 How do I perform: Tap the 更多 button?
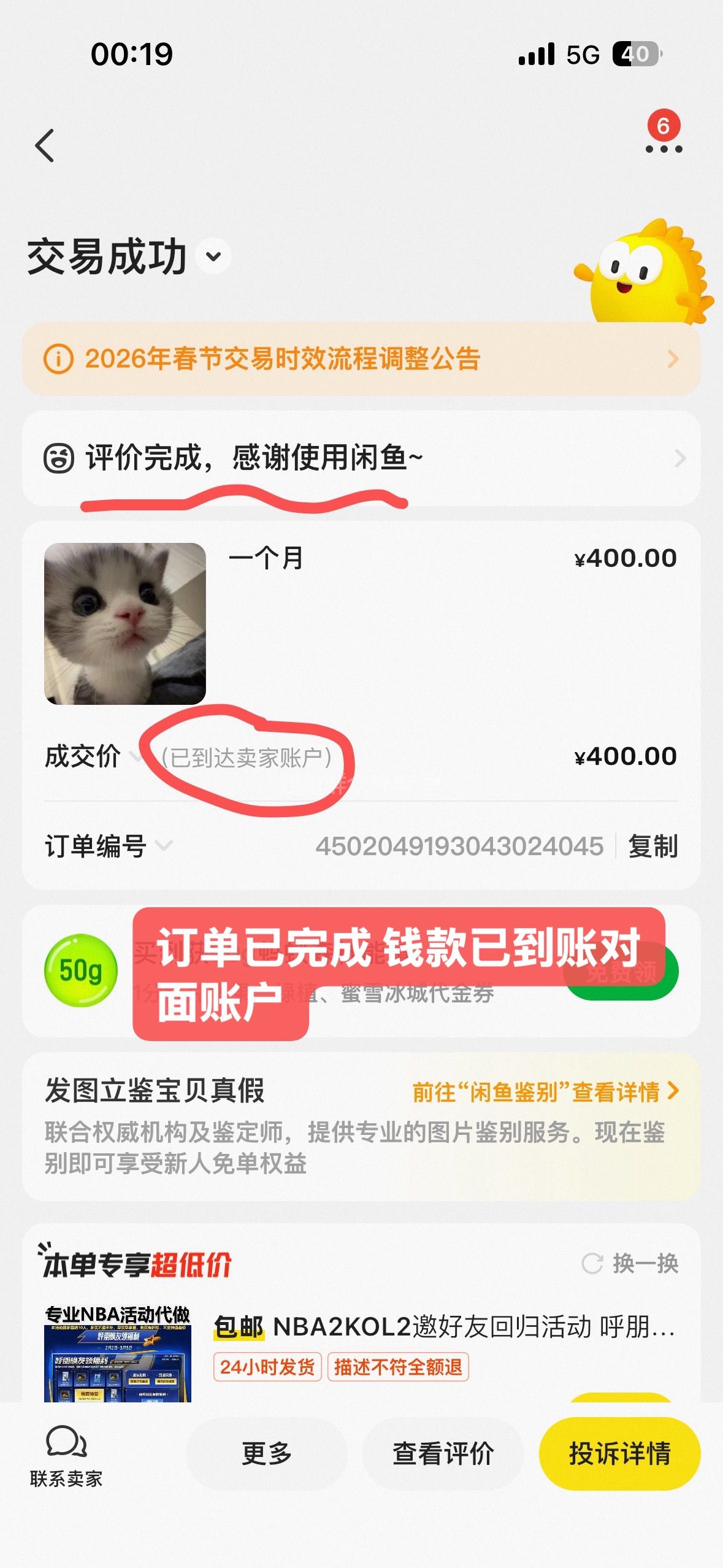[x=266, y=1454]
